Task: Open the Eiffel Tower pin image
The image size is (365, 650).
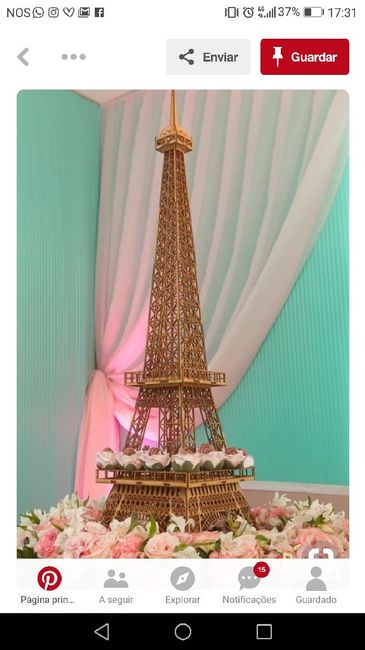Action: (183, 323)
